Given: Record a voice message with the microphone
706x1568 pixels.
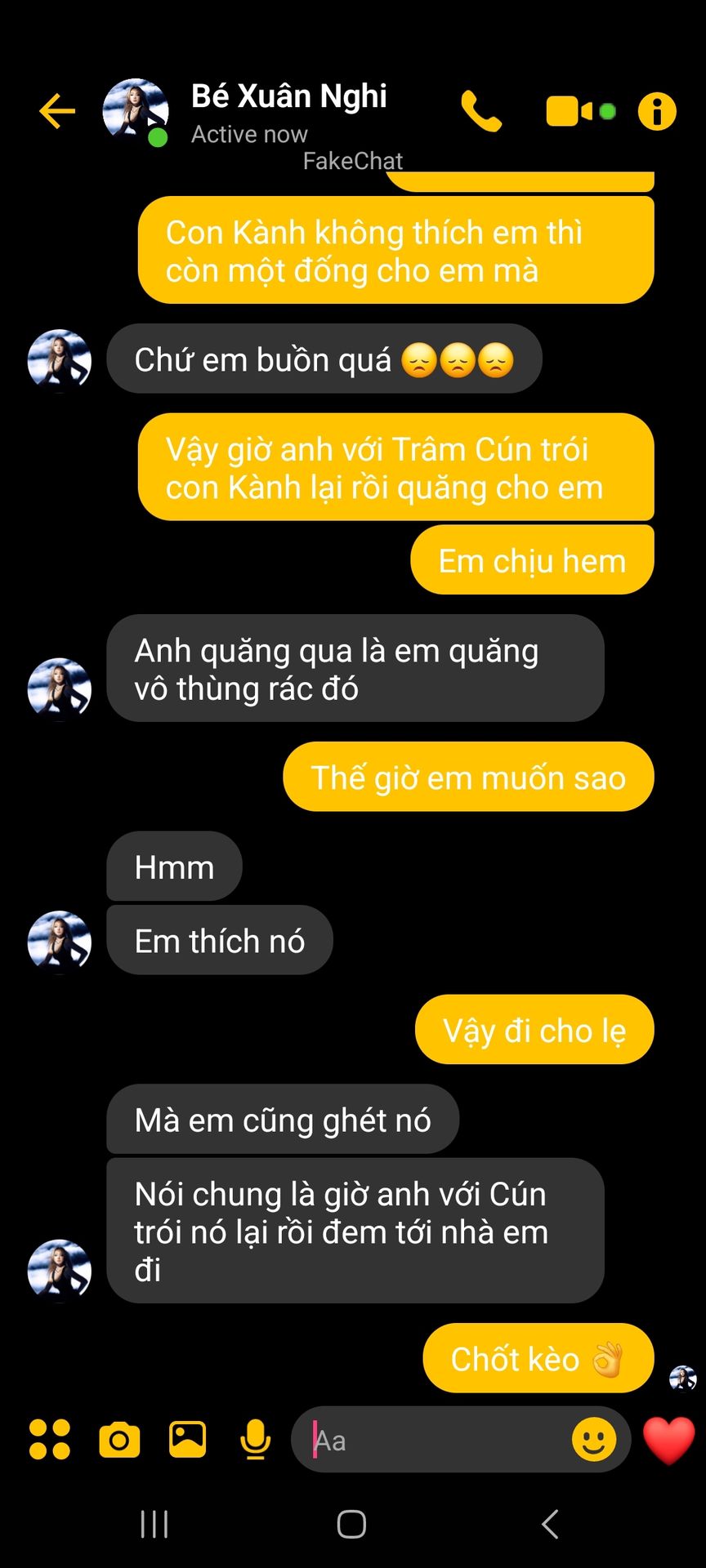Looking at the screenshot, I should coord(255,1439).
